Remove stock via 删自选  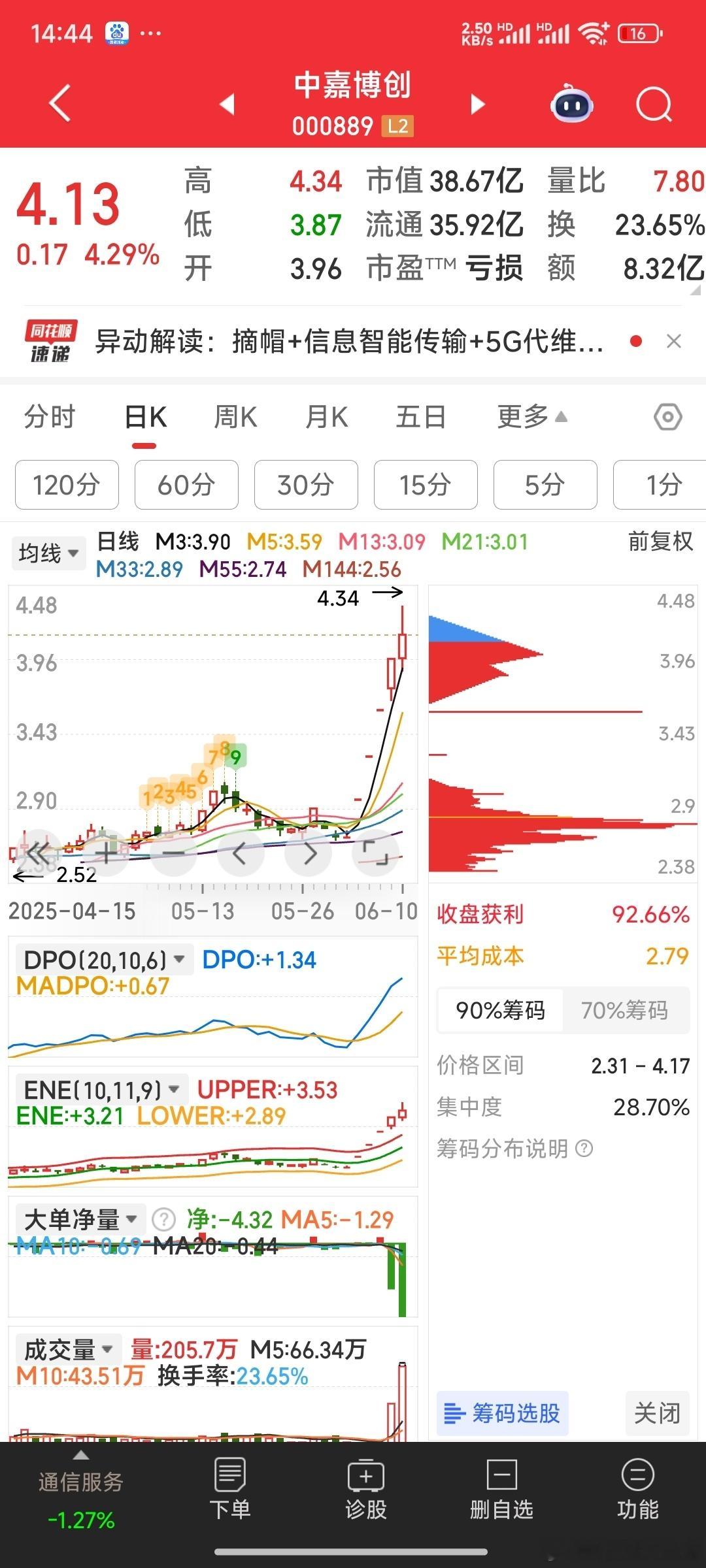point(502,1490)
